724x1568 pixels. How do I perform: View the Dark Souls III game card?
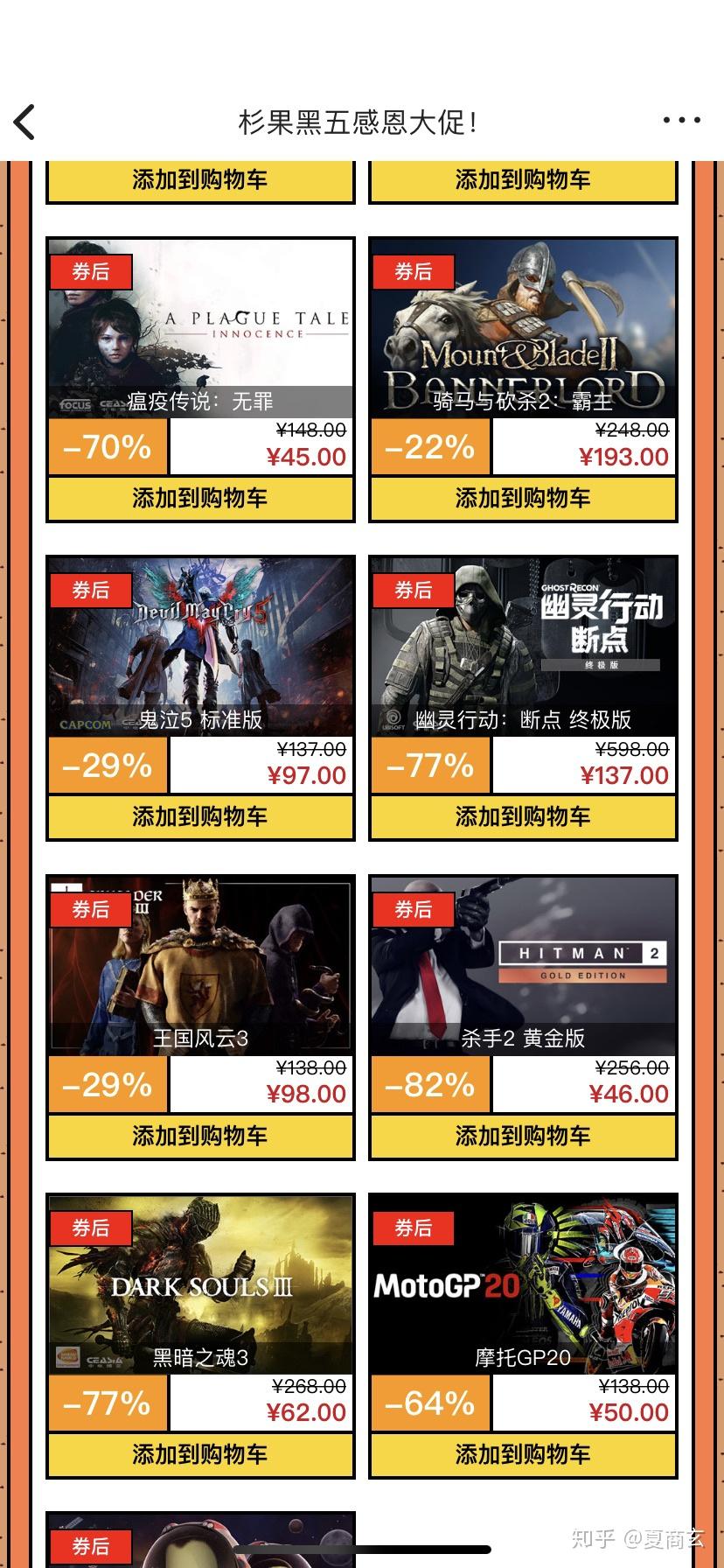pos(200,1286)
